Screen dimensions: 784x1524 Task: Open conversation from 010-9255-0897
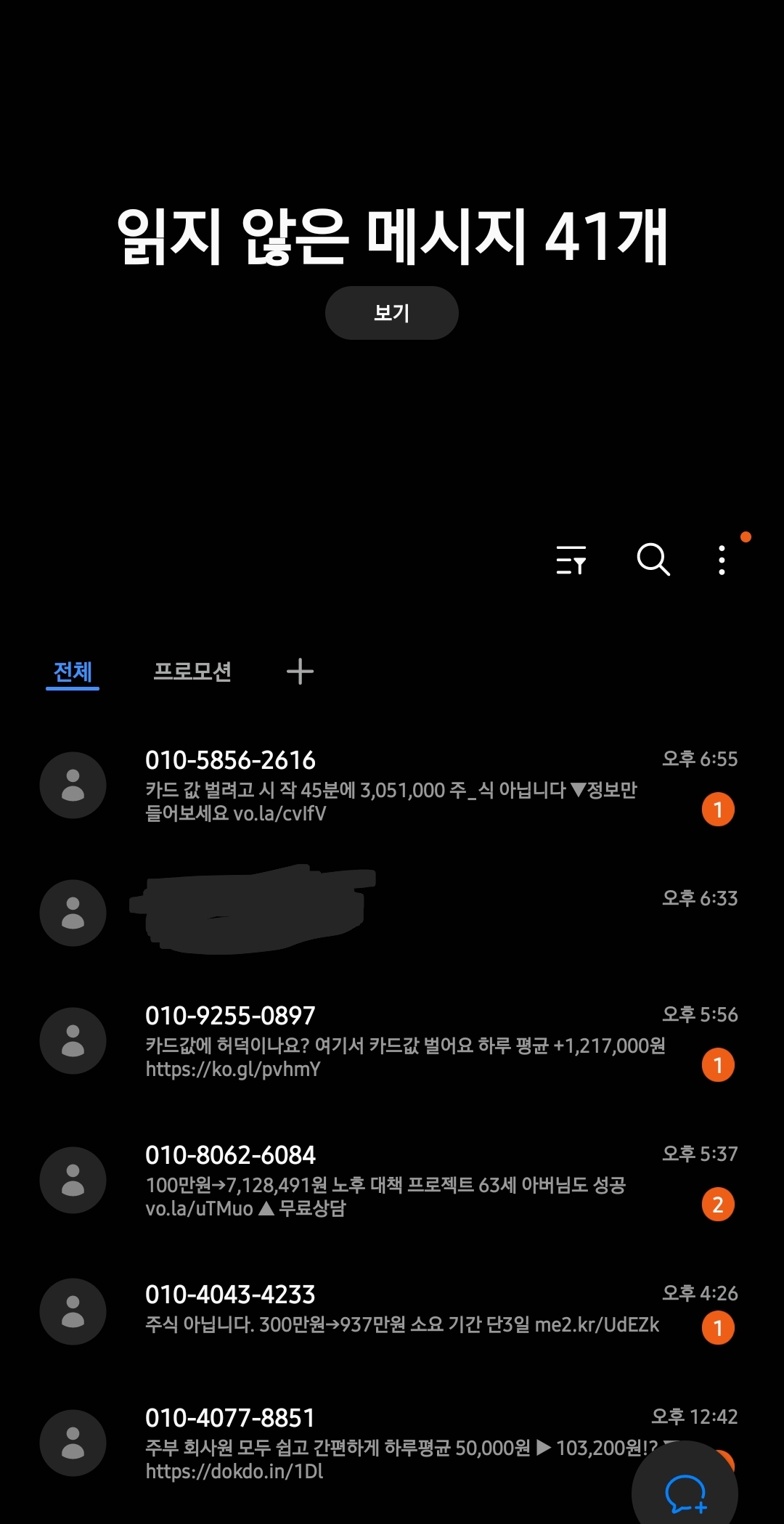pos(392,1041)
